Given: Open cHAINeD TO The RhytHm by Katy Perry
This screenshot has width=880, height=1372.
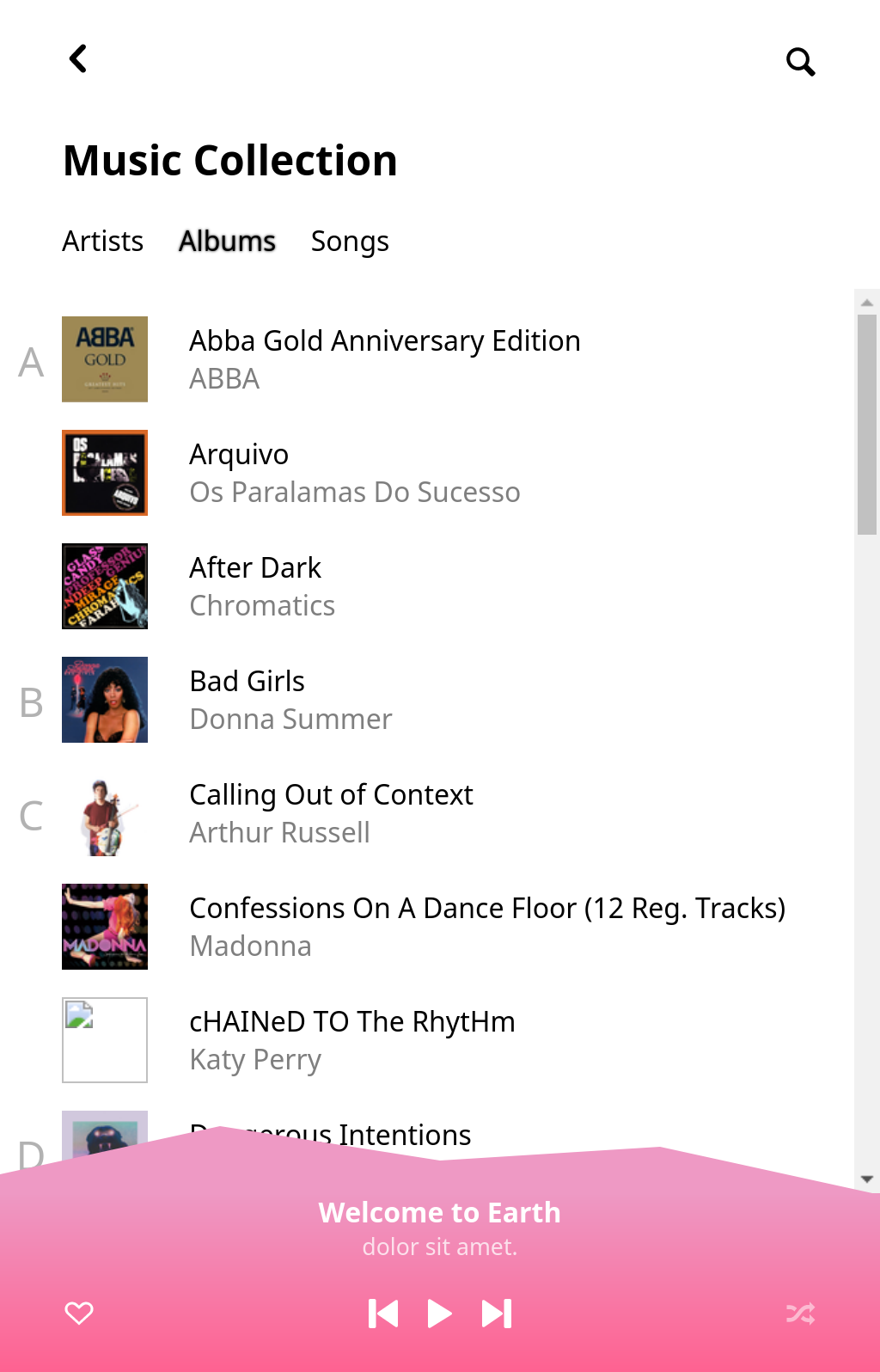Looking at the screenshot, I should 351,1039.
